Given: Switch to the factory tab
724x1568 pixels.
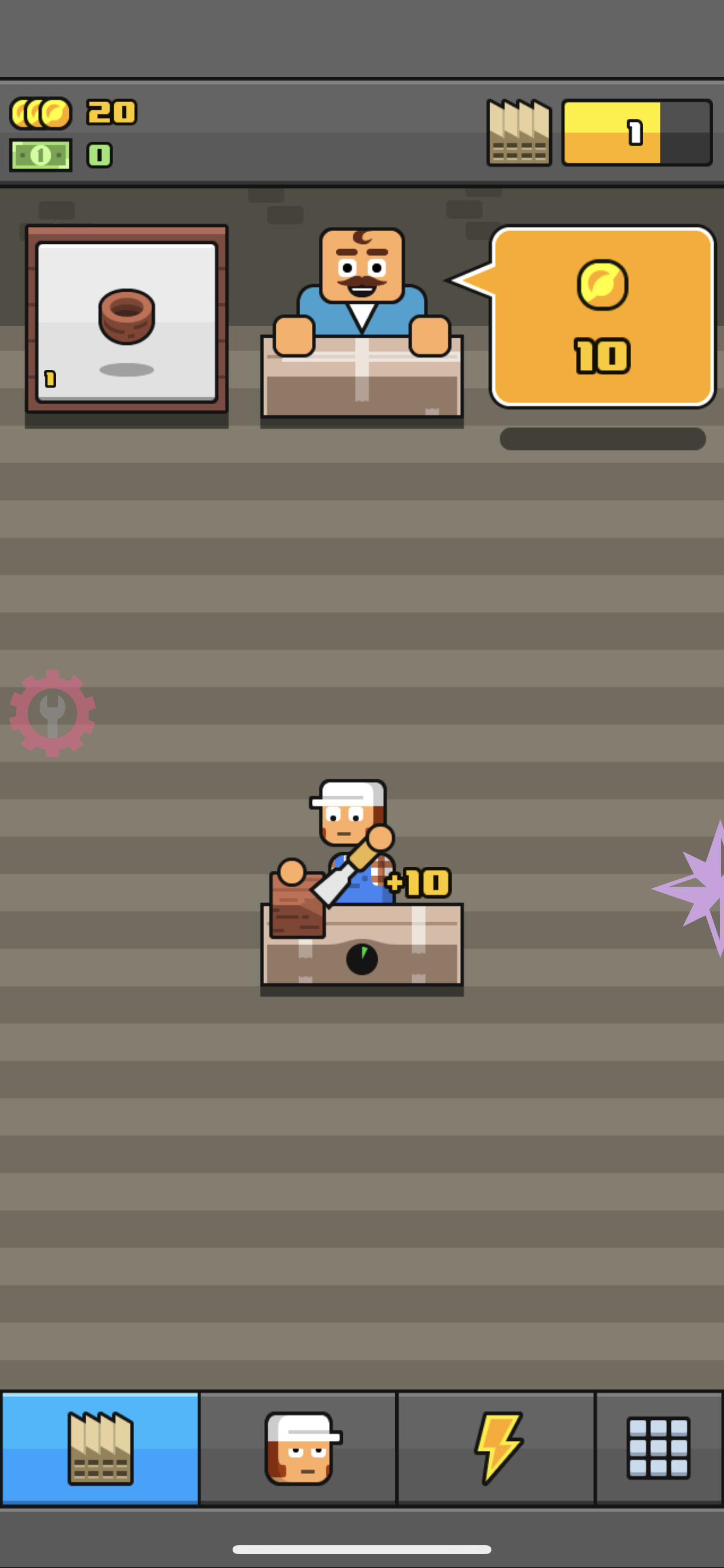Looking at the screenshot, I should point(100,1447).
